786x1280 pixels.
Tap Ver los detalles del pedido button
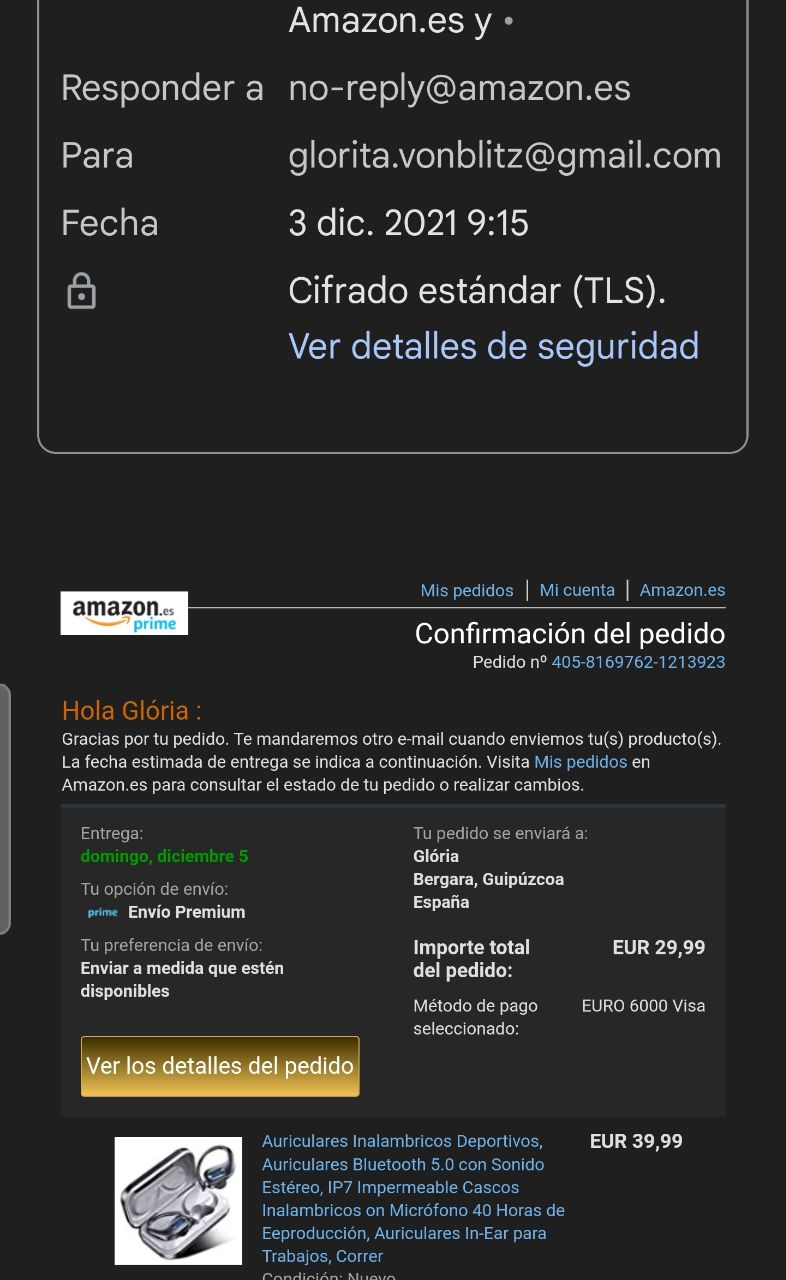[x=220, y=1066]
